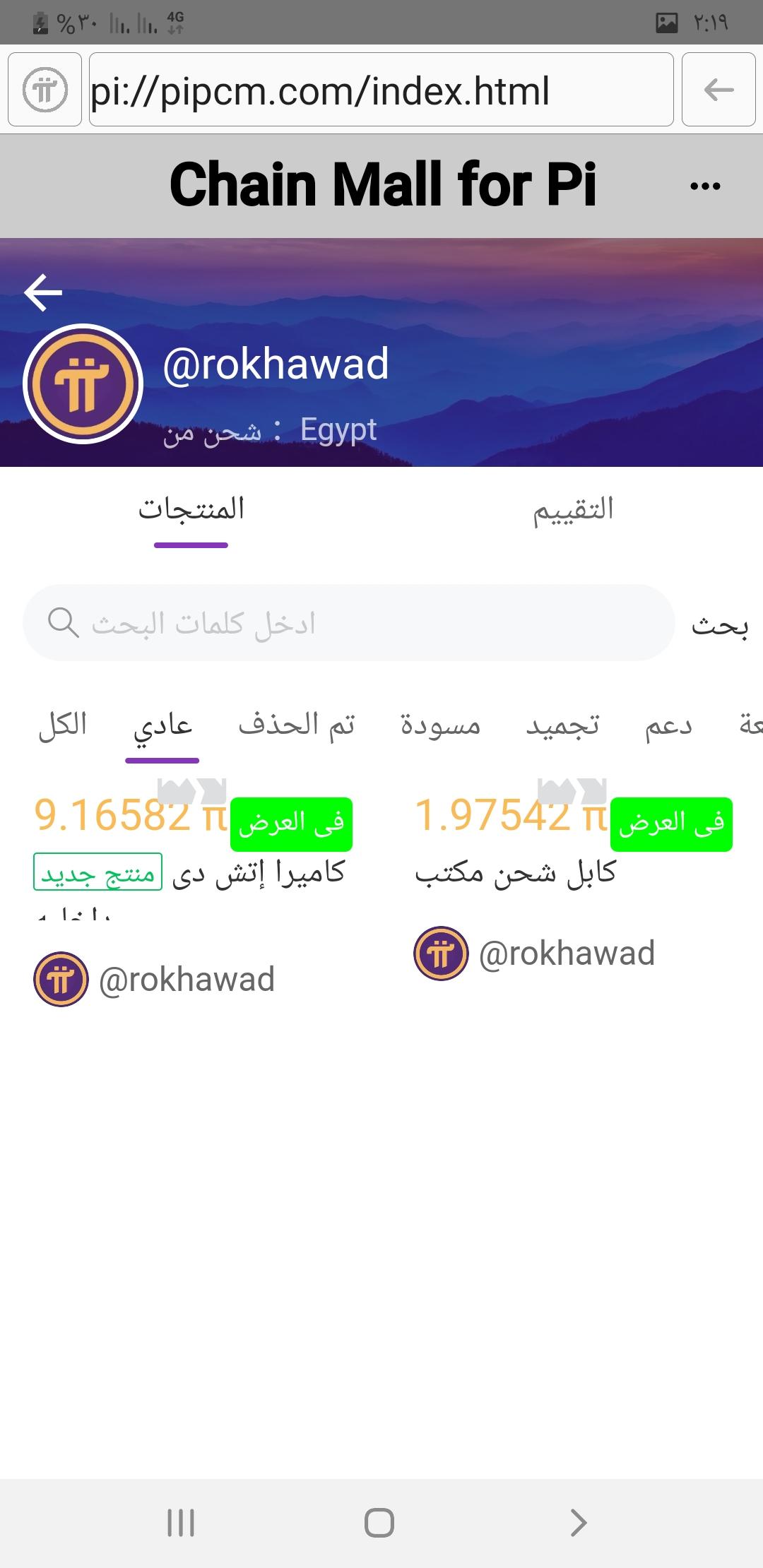Image resolution: width=763 pixels, height=1568 pixels.
Task: Tap the address bar showing pipcm.com
Action: click(x=381, y=90)
